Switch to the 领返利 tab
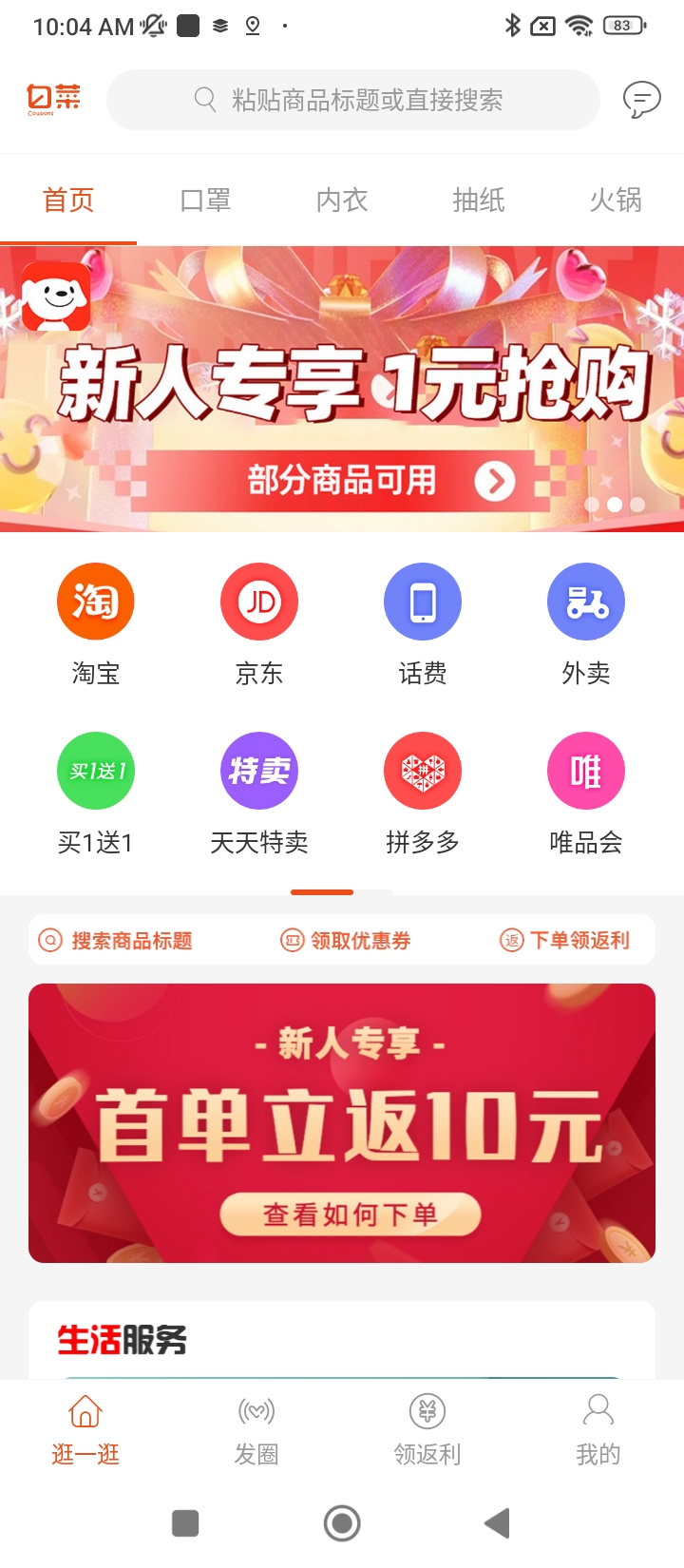 (427, 1429)
